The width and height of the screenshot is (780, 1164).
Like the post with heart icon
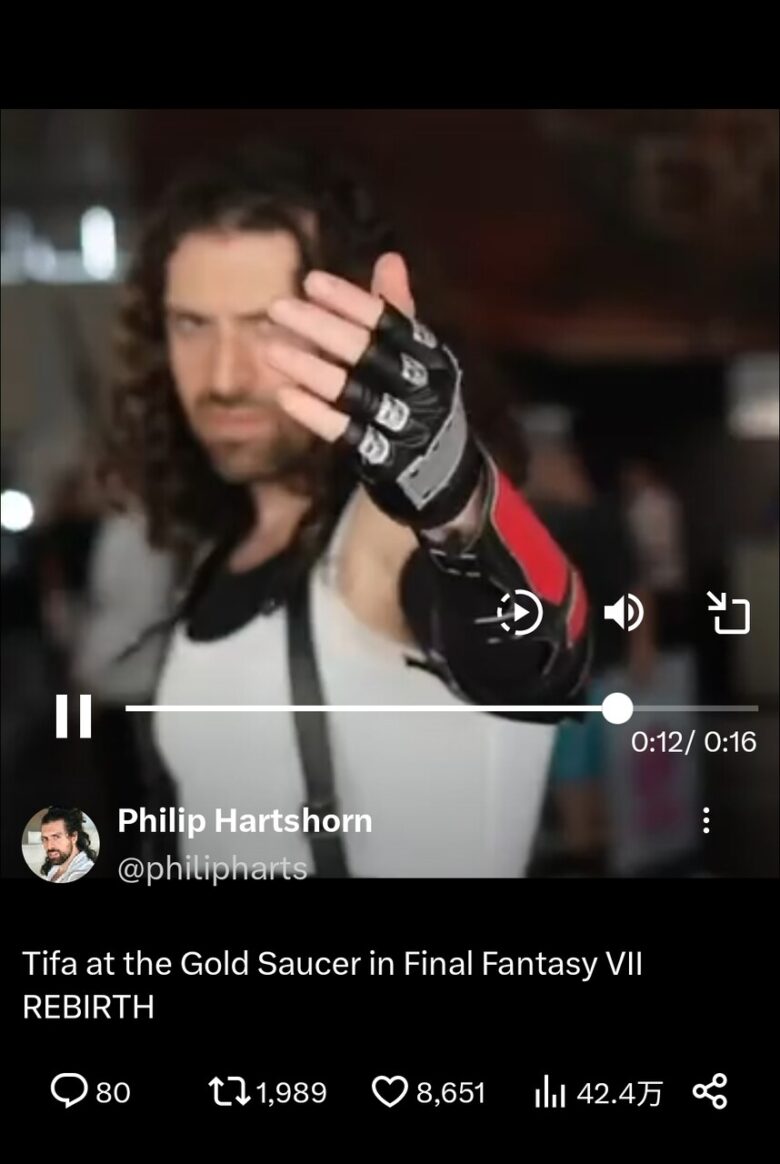(x=388, y=1092)
